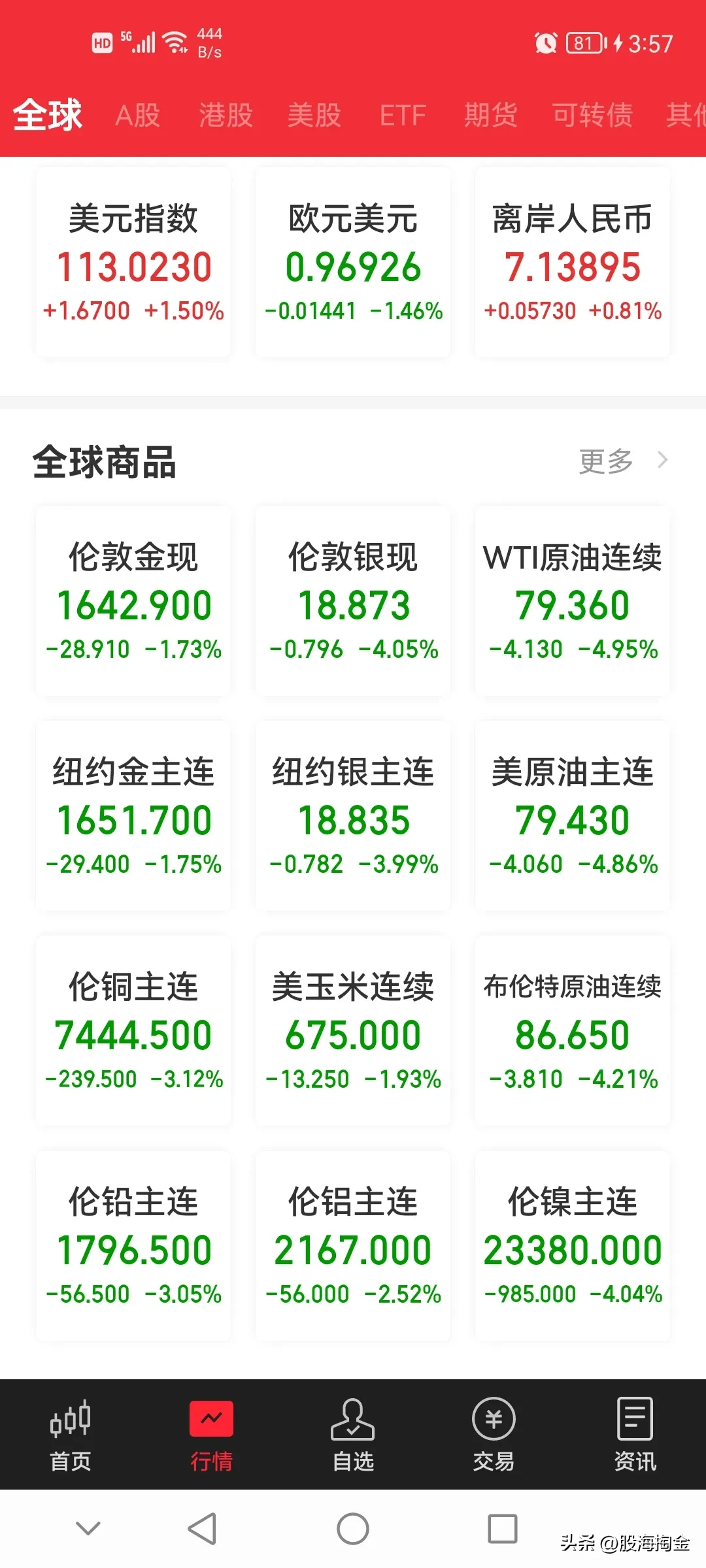Open the 伦铜主连 quote
The image size is (706, 1568).
click(x=133, y=1031)
